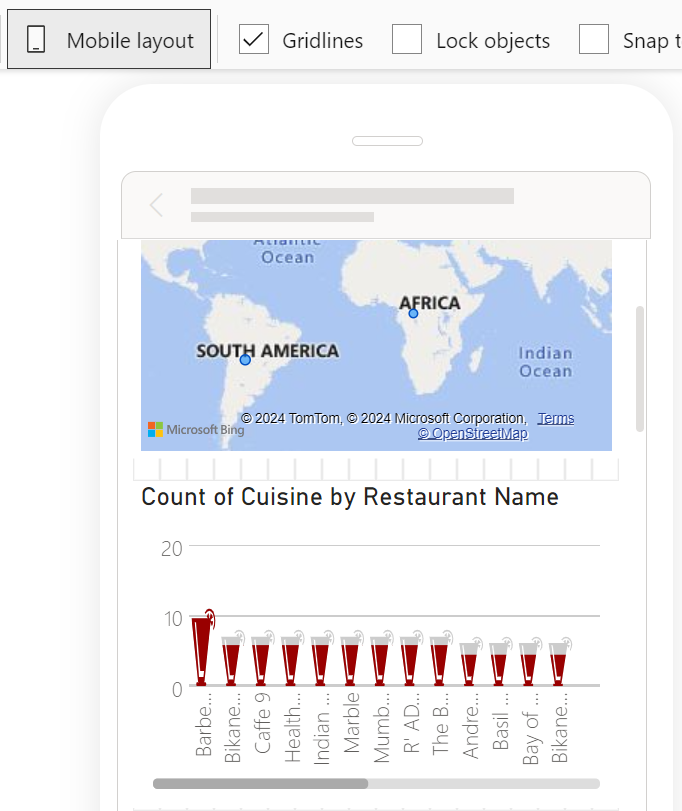This screenshot has width=682, height=811.
Task: Toggle the Mobile layout button
Action: pos(109,40)
